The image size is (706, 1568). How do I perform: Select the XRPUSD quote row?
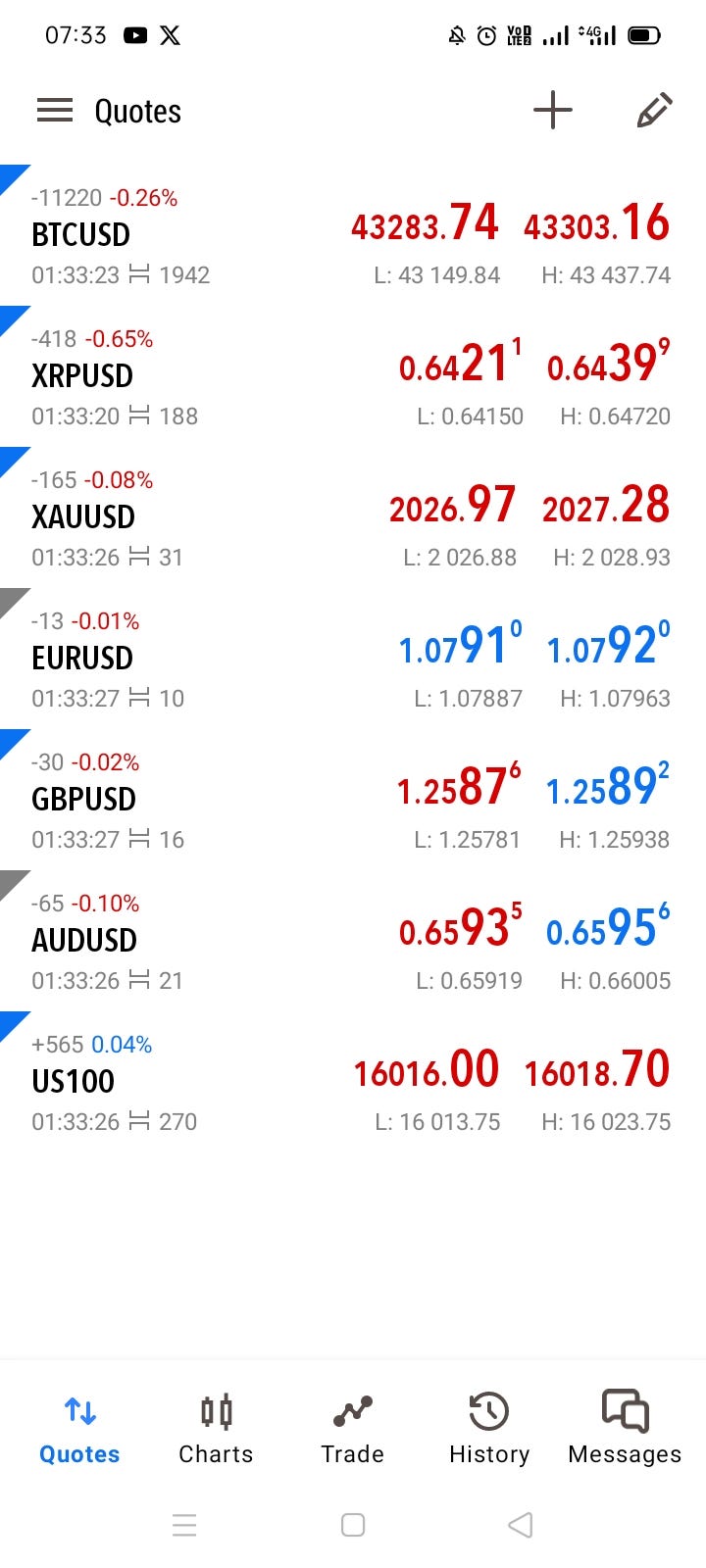[353, 377]
